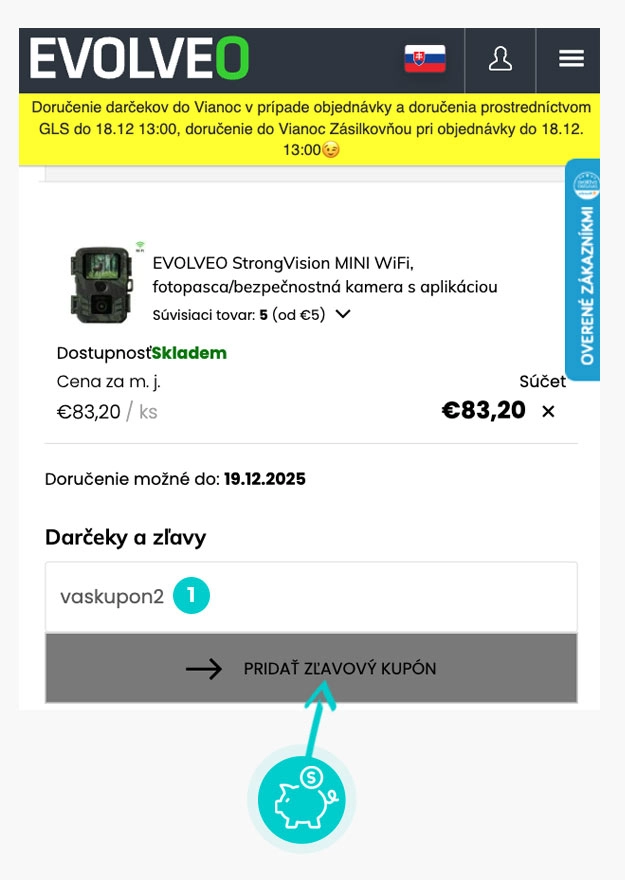Open the hamburger menu
Image resolution: width=625 pixels, height=880 pixels.
(571, 59)
